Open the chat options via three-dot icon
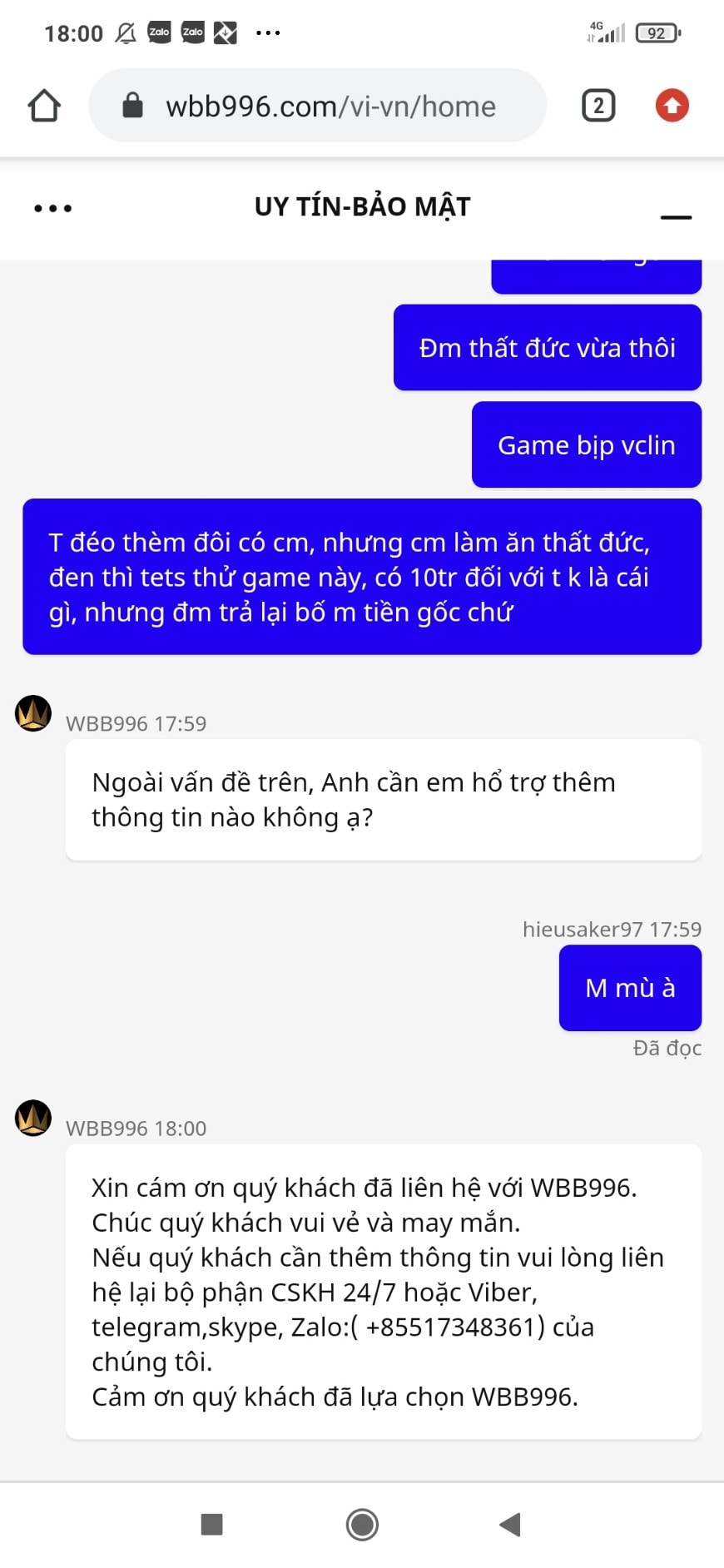Viewport: 724px width, 1568px height. (52, 207)
